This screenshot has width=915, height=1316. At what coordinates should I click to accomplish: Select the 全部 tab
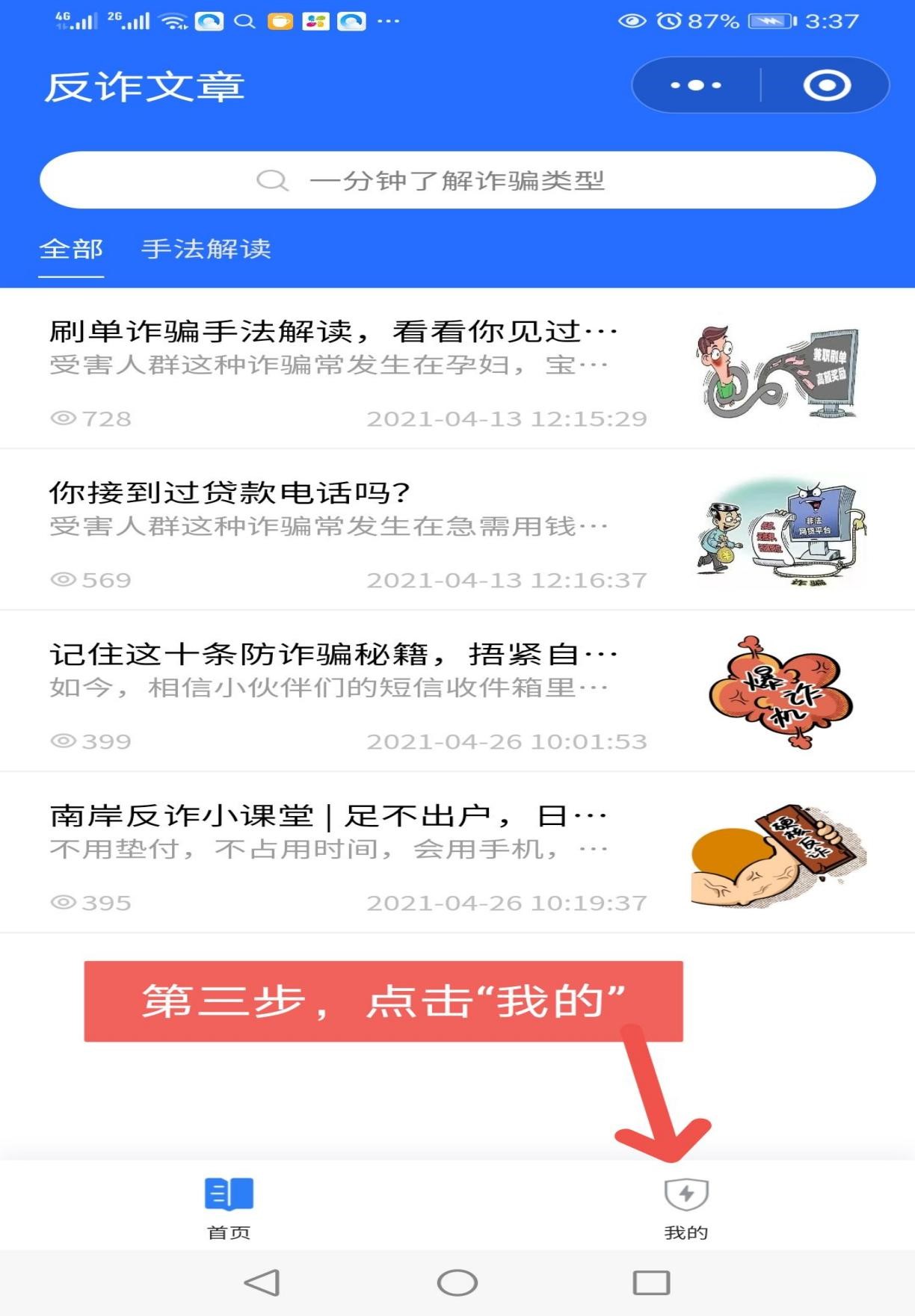pos(71,250)
